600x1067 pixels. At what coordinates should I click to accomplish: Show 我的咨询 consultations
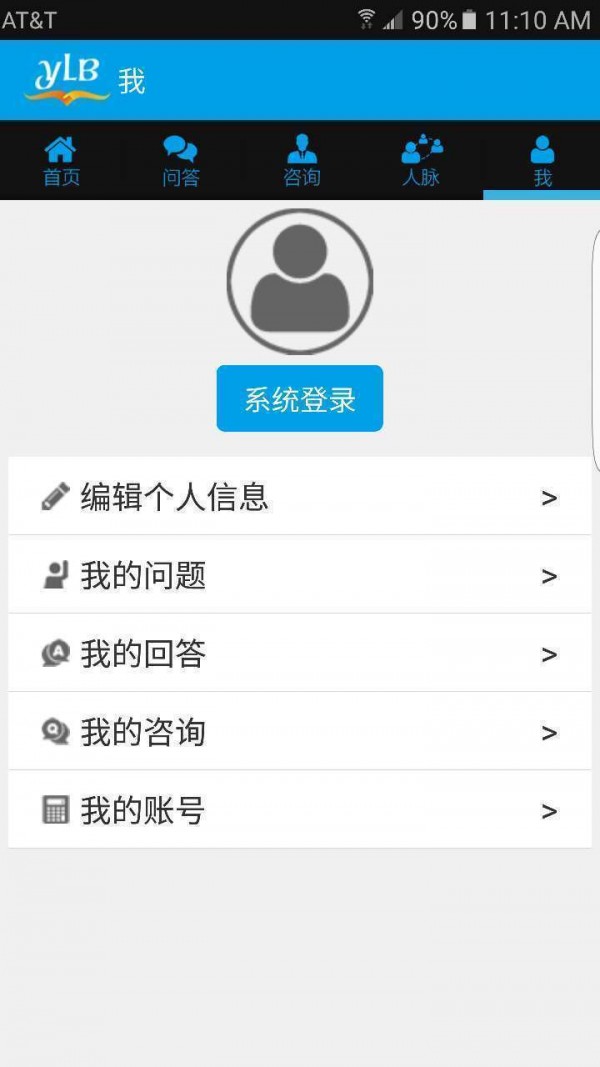click(x=300, y=731)
